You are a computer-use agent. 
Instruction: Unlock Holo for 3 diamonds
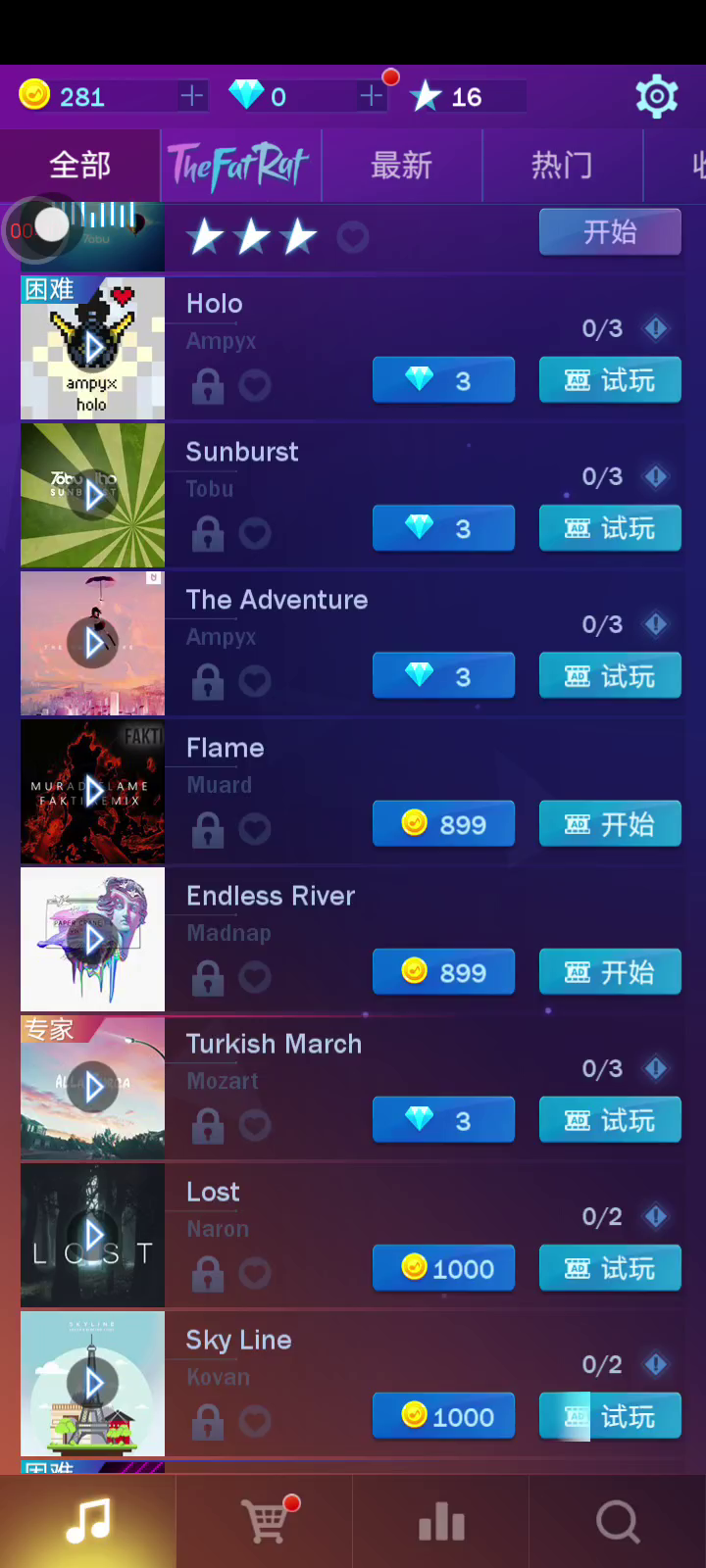[x=443, y=380]
